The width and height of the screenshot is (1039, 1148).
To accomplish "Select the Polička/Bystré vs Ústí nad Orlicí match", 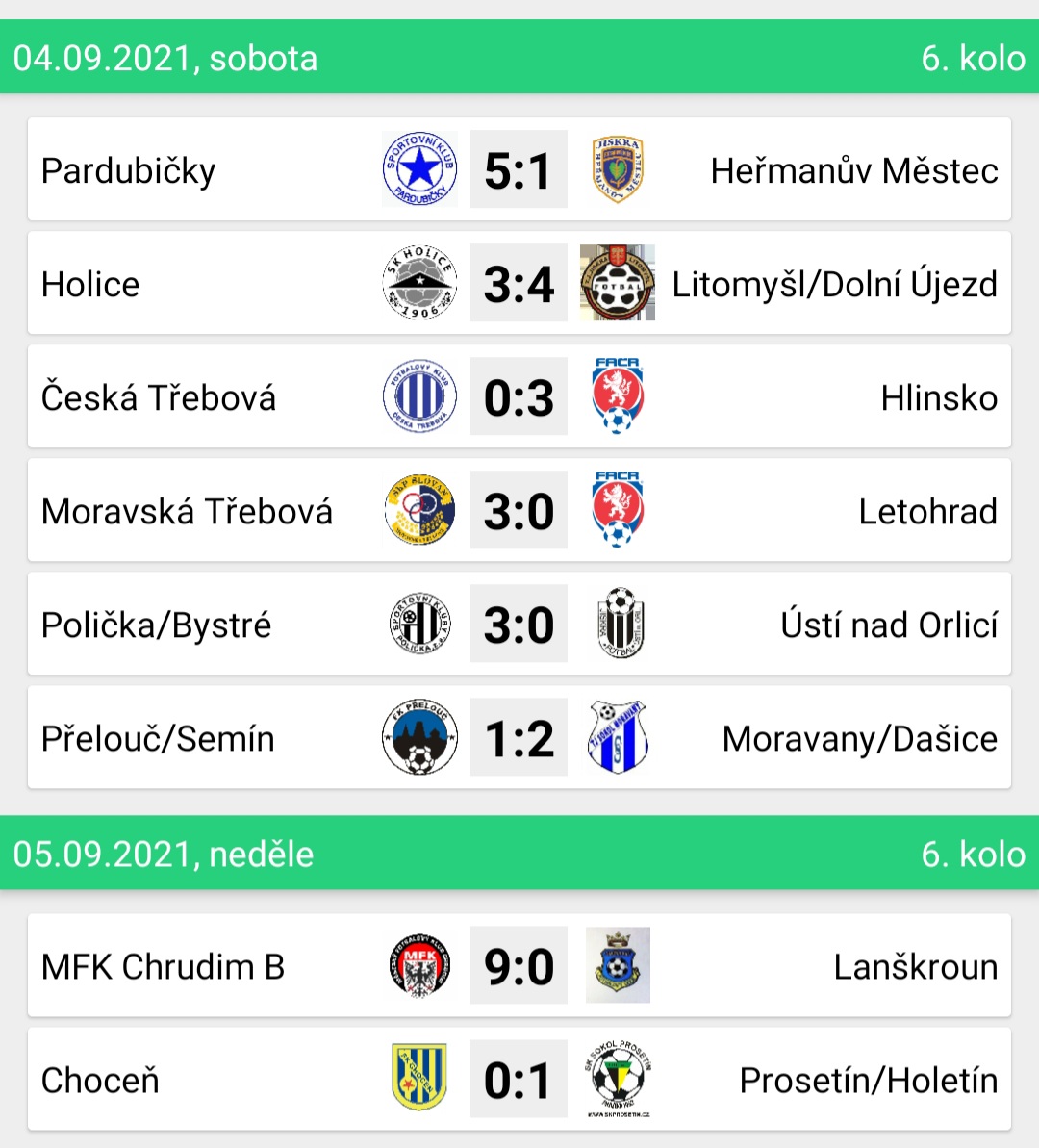I will pyautogui.click(x=519, y=625).
